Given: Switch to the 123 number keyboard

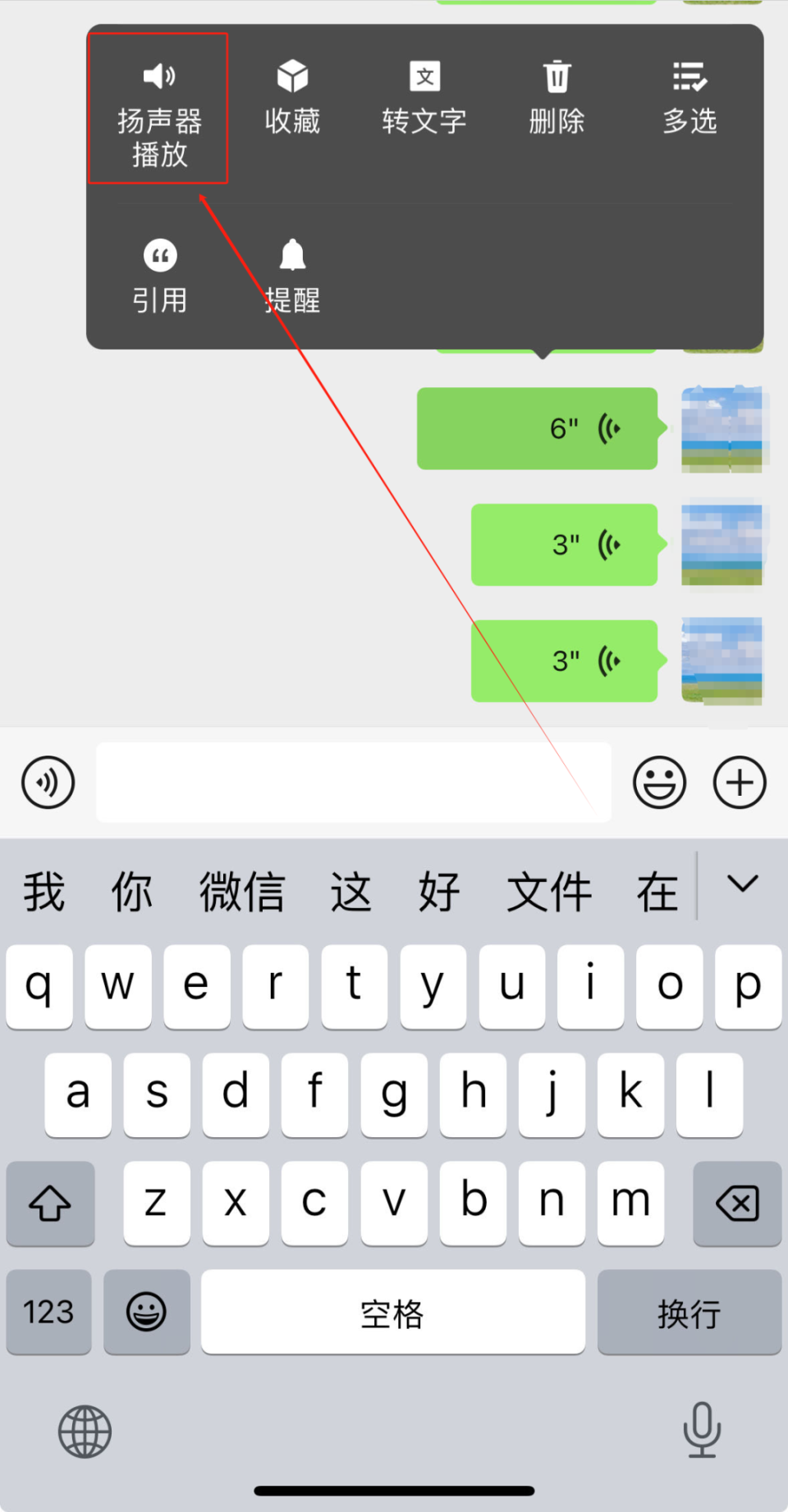Looking at the screenshot, I should pos(48,1312).
